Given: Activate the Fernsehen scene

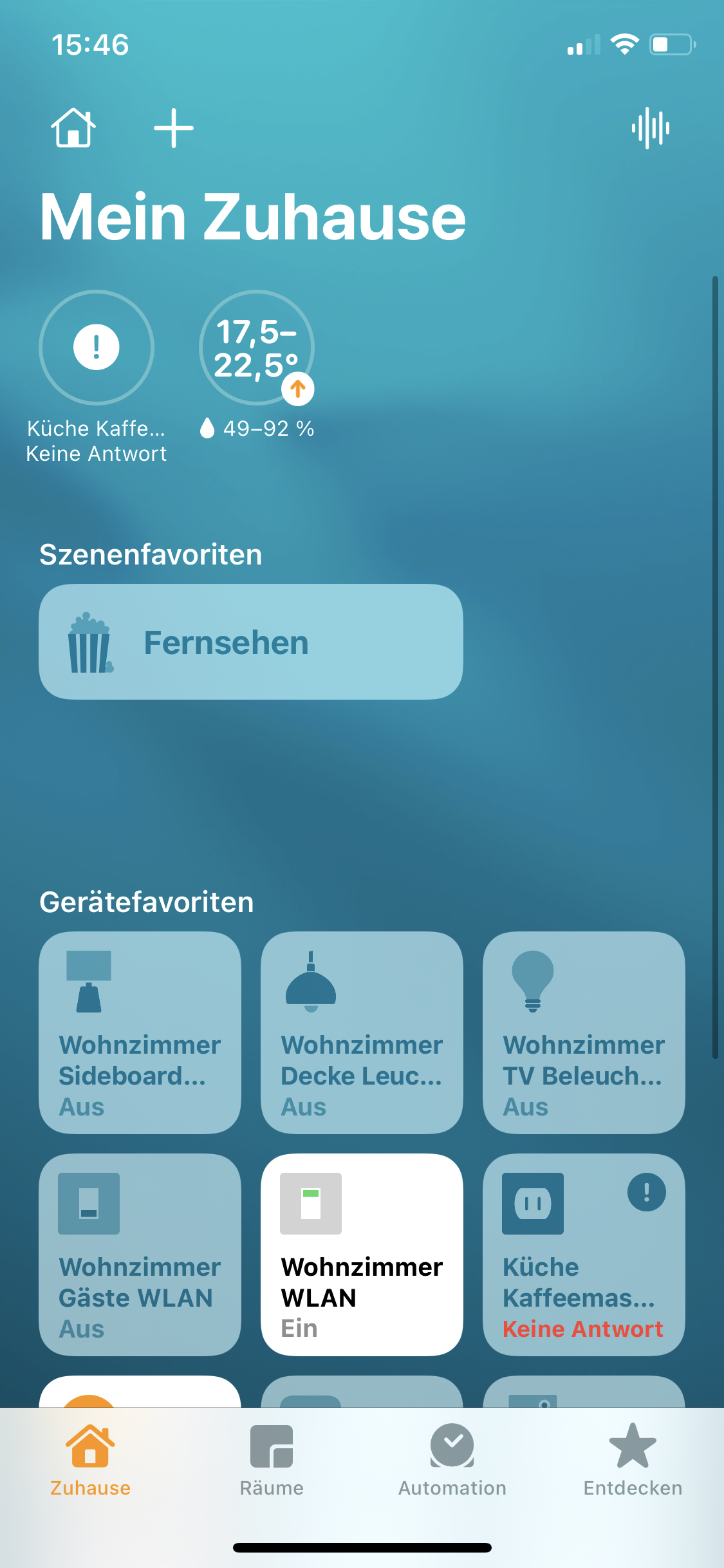Looking at the screenshot, I should tap(251, 642).
